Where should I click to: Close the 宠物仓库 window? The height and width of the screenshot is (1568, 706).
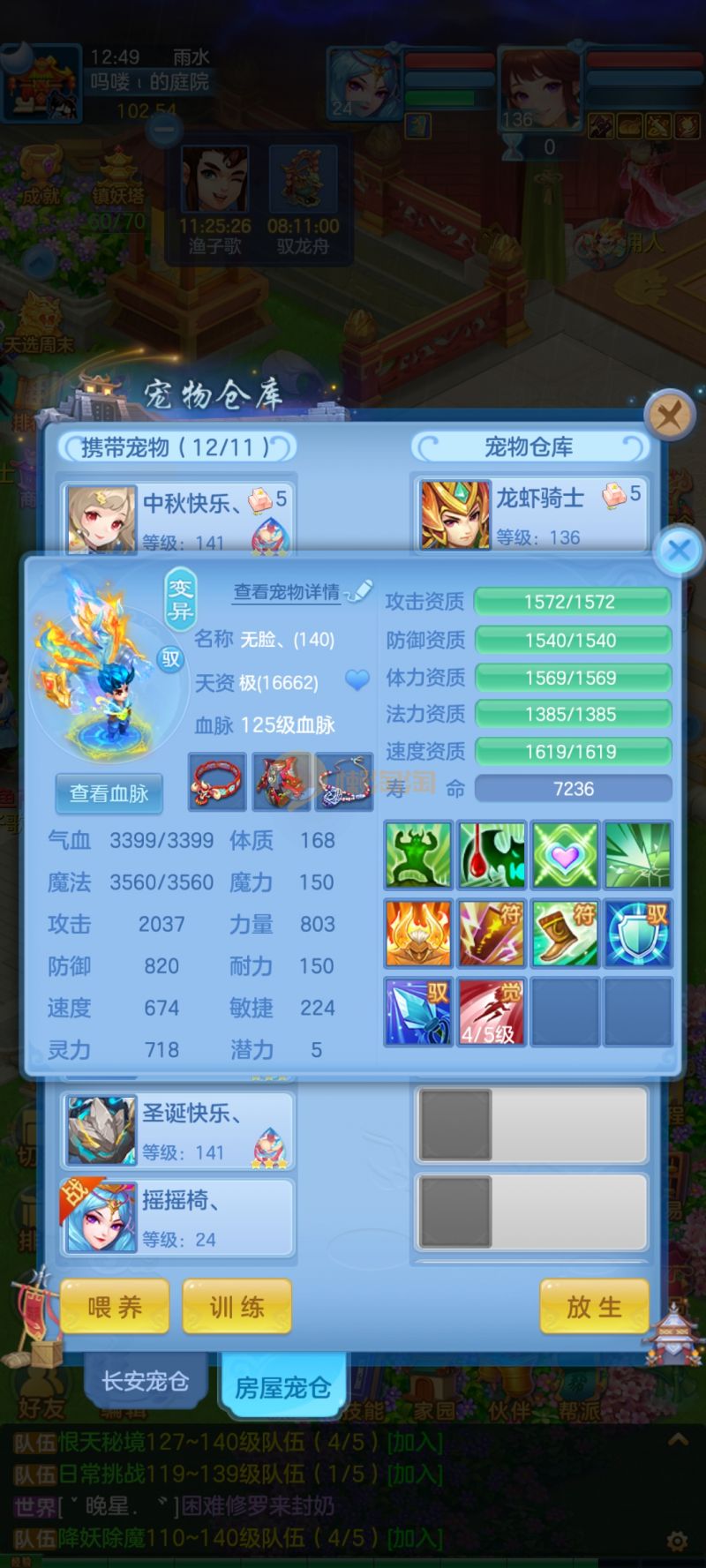click(669, 414)
